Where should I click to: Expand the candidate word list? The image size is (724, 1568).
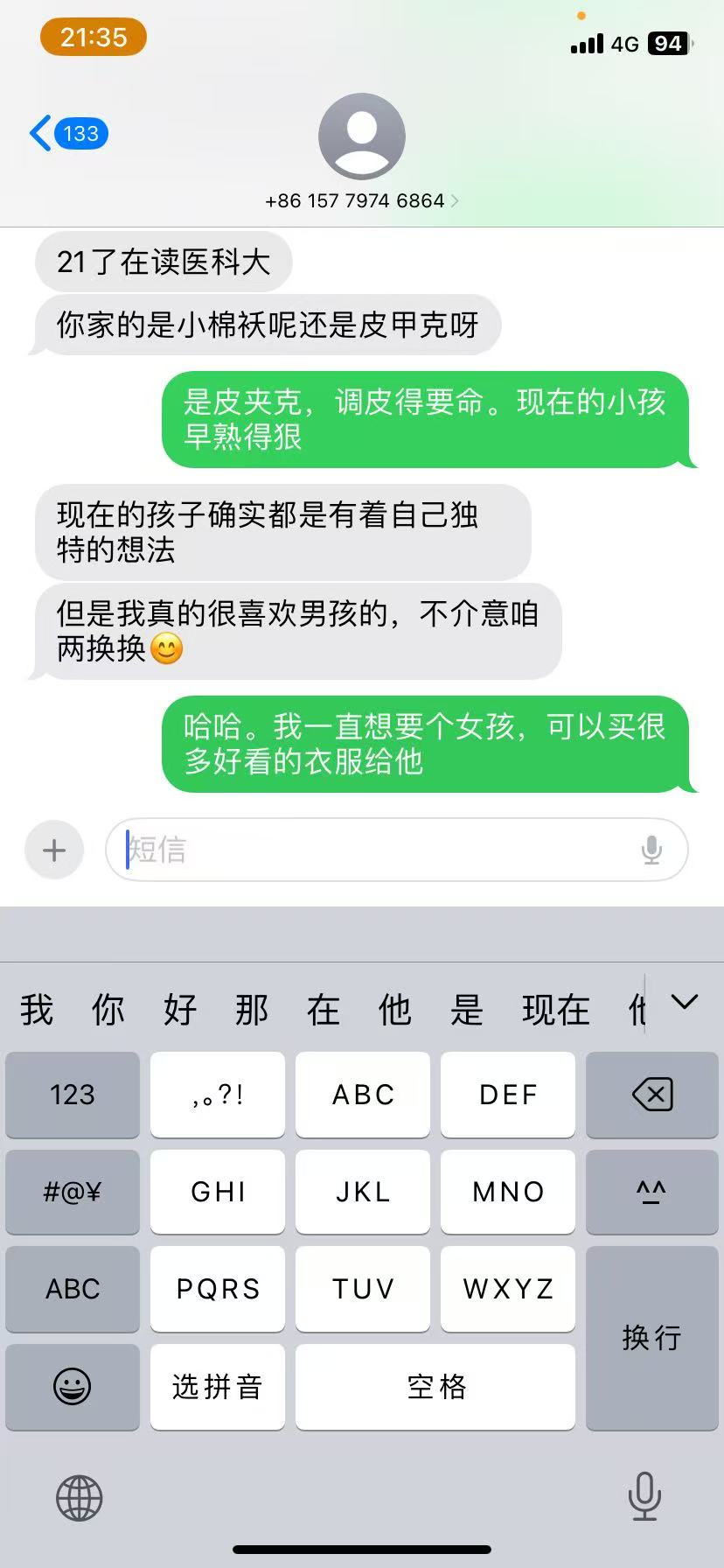point(684,1003)
